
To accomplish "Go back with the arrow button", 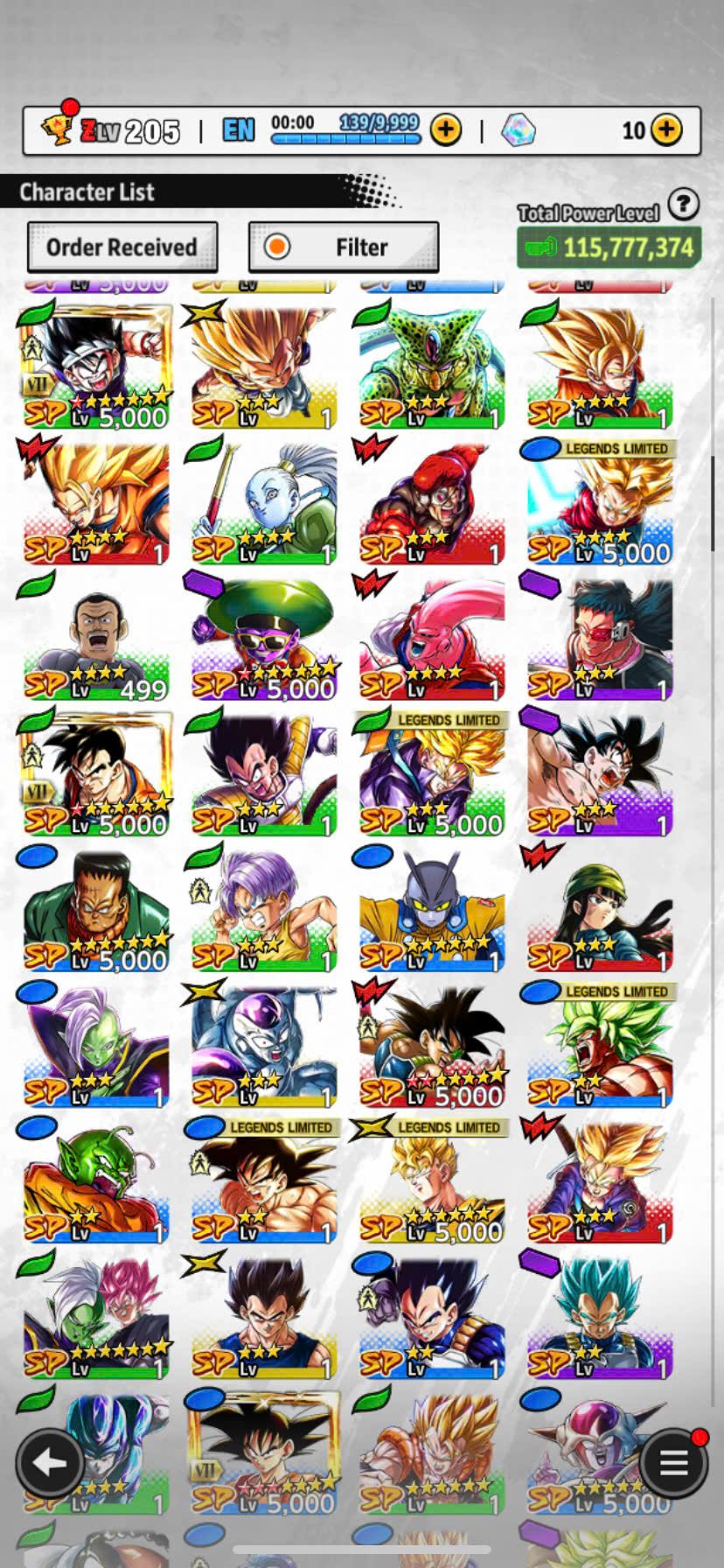I will click(x=49, y=1462).
